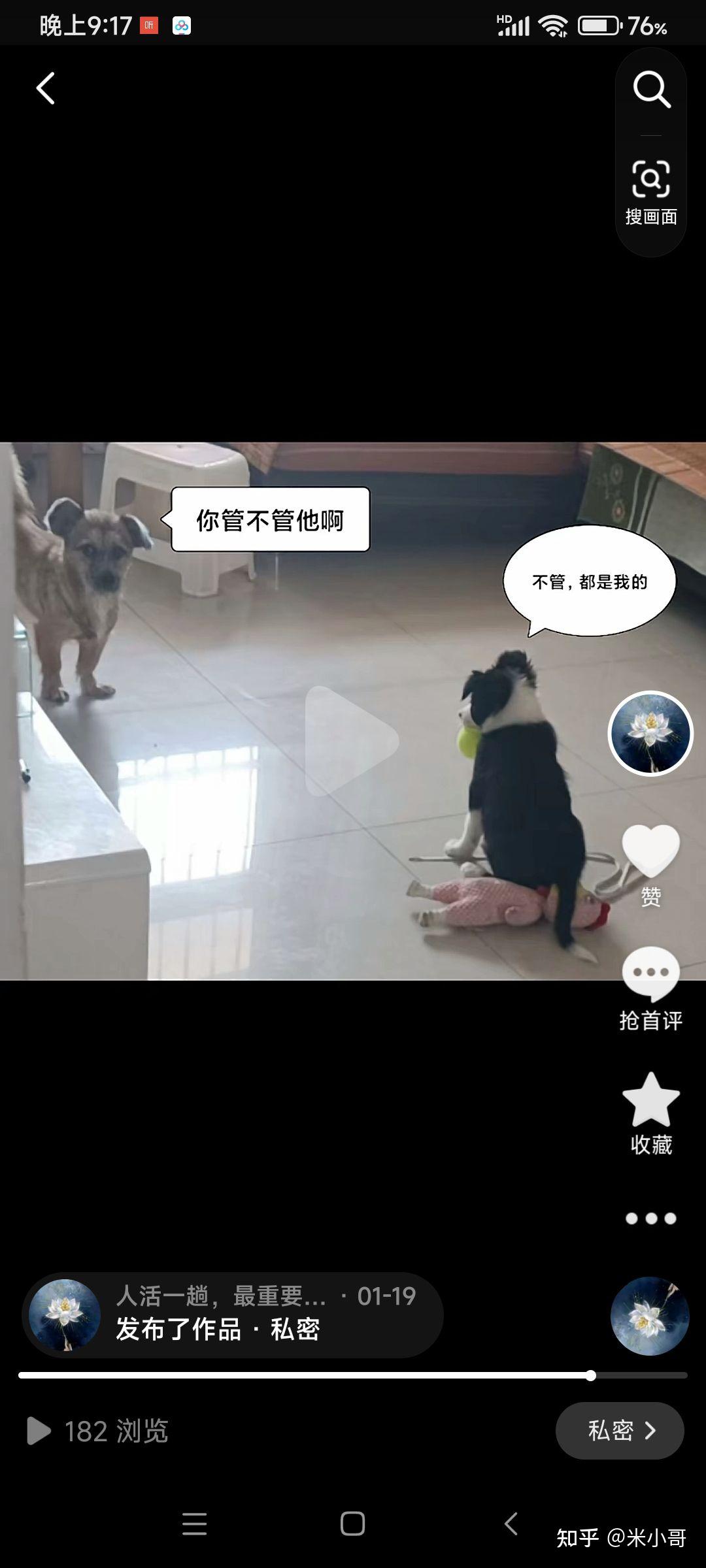Screen dimensions: 706x1568
Task: Open the 私密 privacy settings button
Action: 619,1431
